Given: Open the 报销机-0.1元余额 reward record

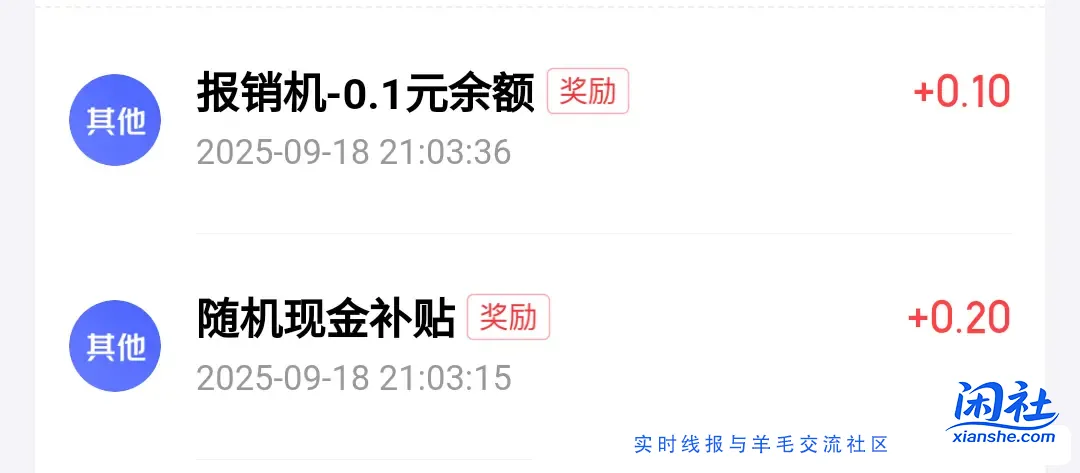Looking at the screenshot, I should 365,94.
